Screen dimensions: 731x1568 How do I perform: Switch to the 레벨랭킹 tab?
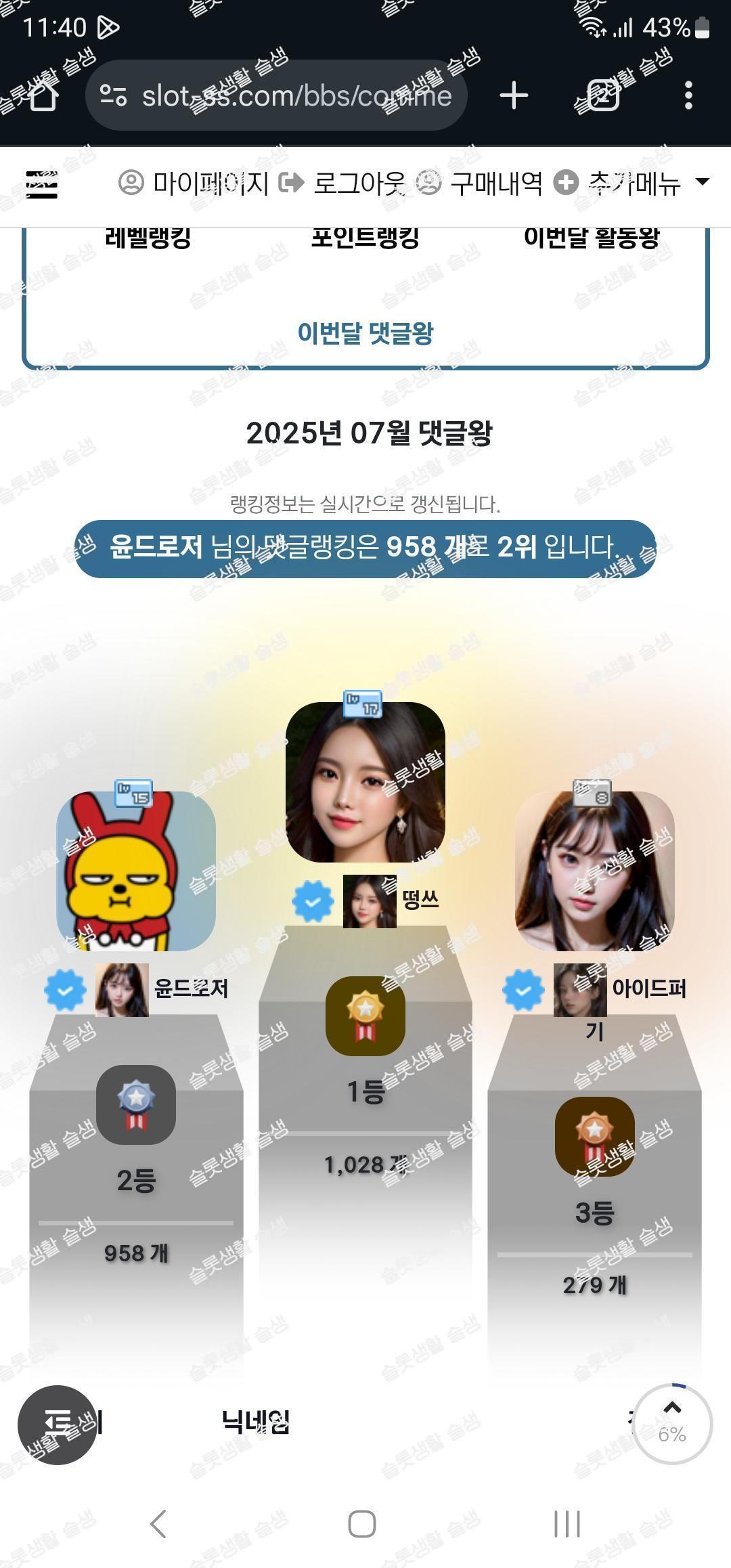tap(148, 238)
